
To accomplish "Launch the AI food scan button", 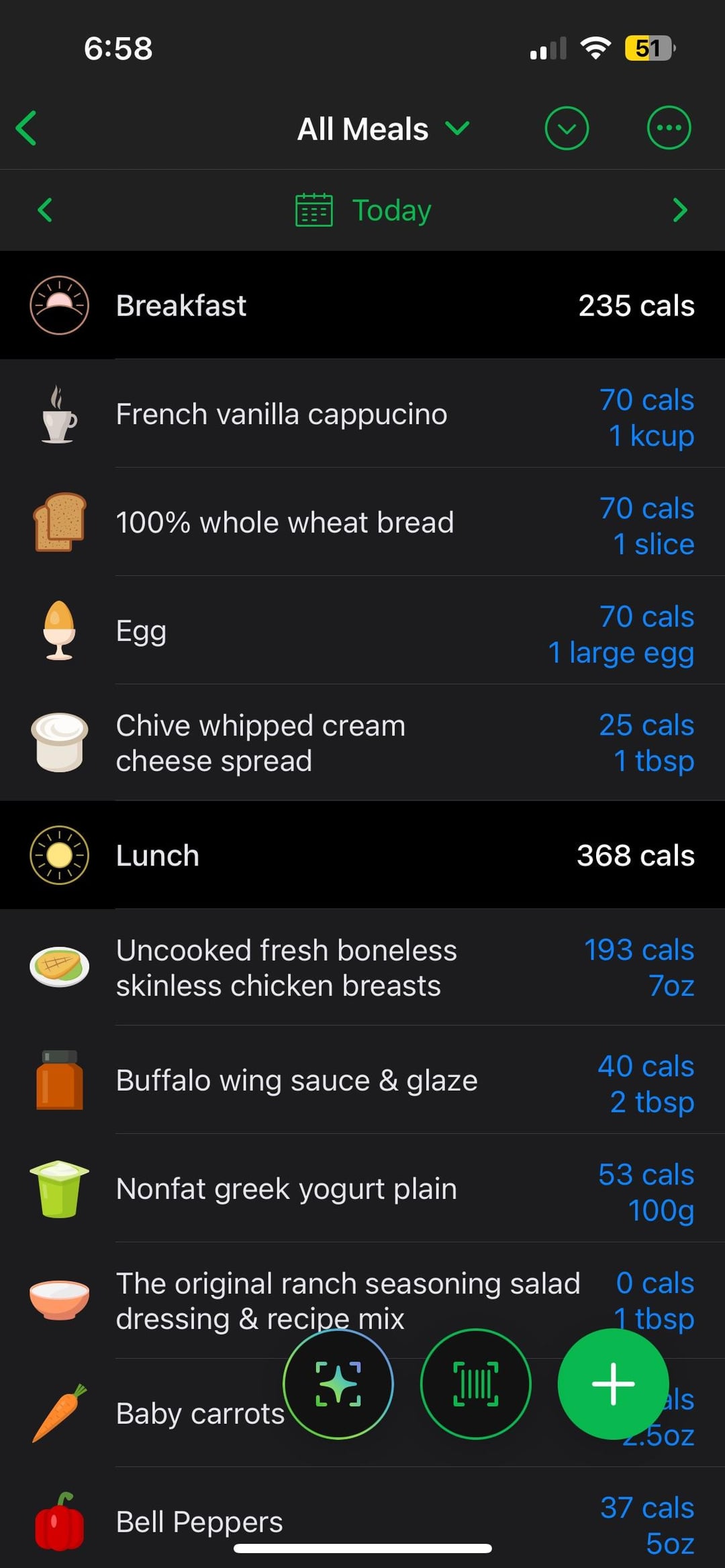I will coord(338,1384).
